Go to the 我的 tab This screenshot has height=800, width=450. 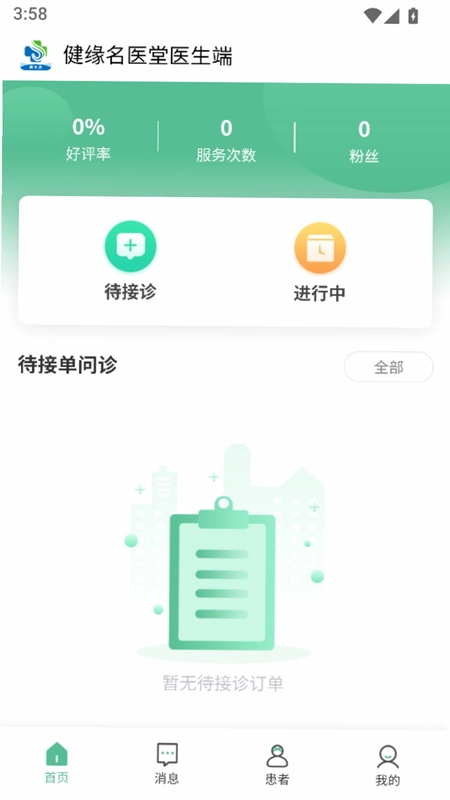[x=388, y=765]
